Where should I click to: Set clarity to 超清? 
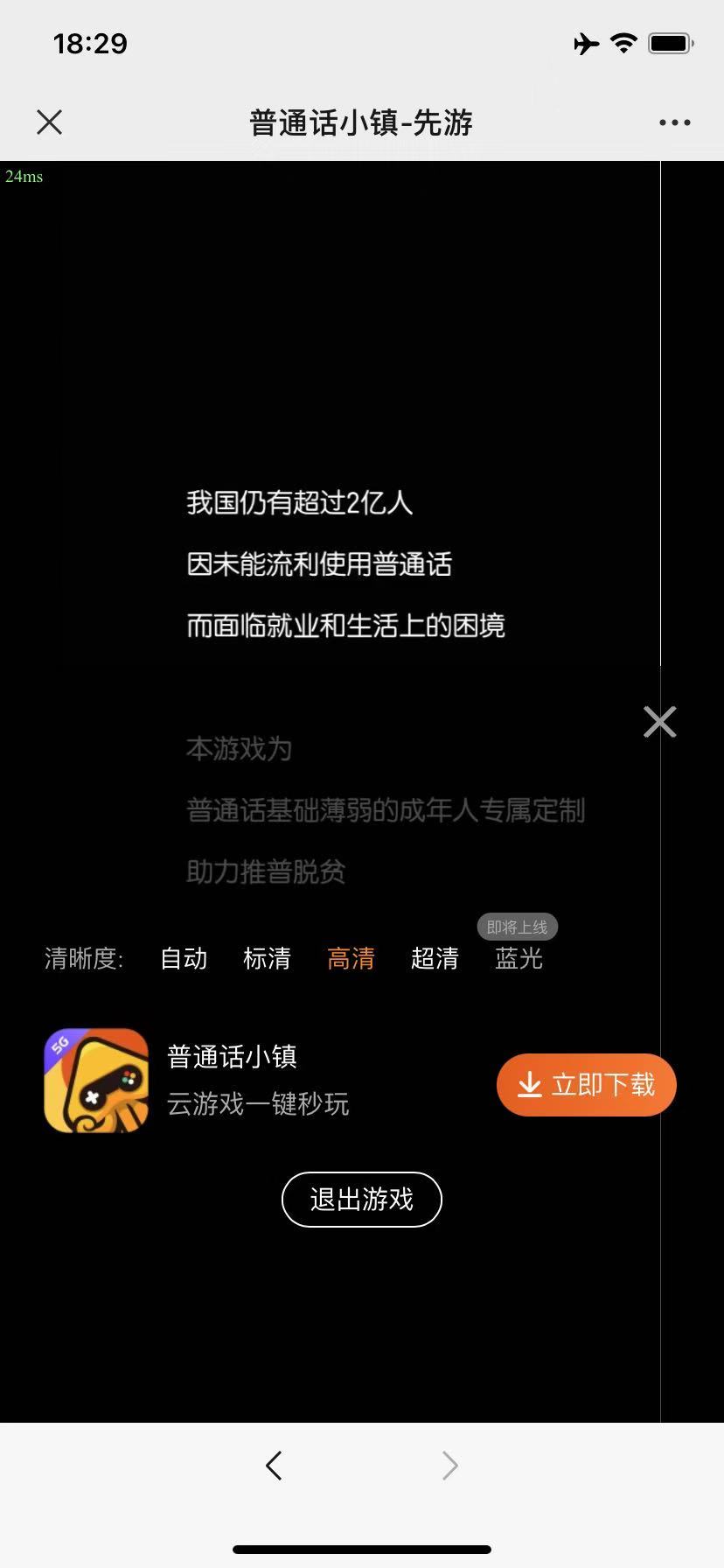click(435, 958)
